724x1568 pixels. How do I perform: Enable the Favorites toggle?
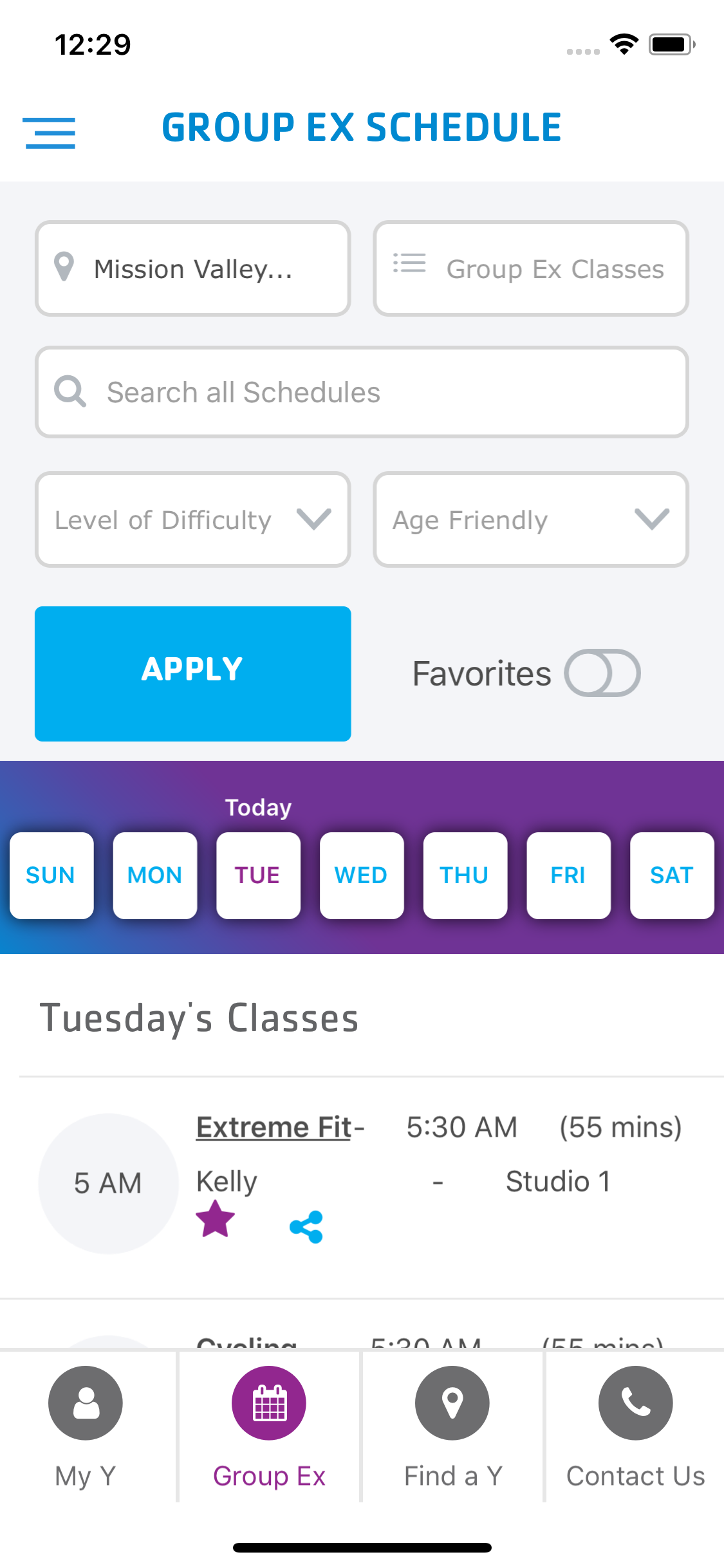603,672
